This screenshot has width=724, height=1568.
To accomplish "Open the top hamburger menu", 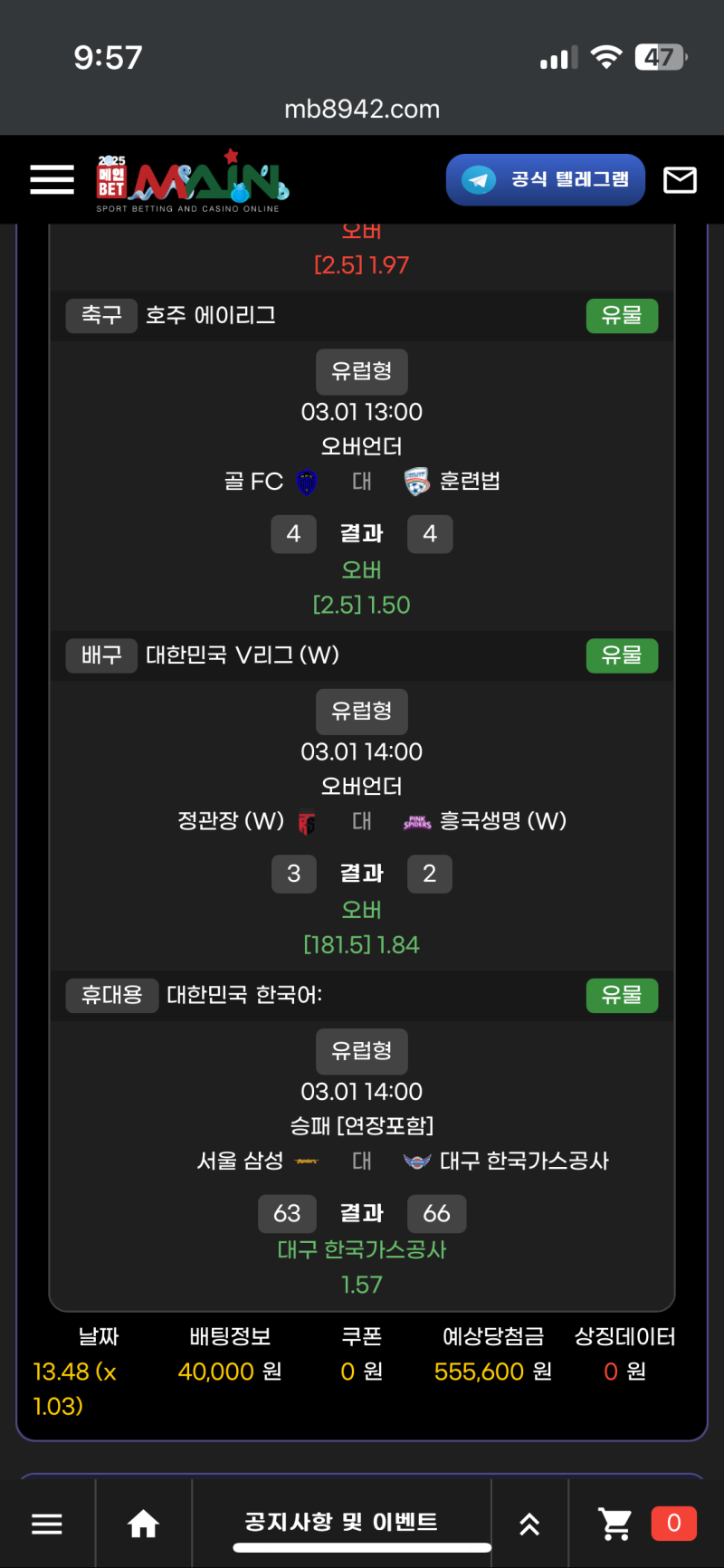I will pos(52,179).
